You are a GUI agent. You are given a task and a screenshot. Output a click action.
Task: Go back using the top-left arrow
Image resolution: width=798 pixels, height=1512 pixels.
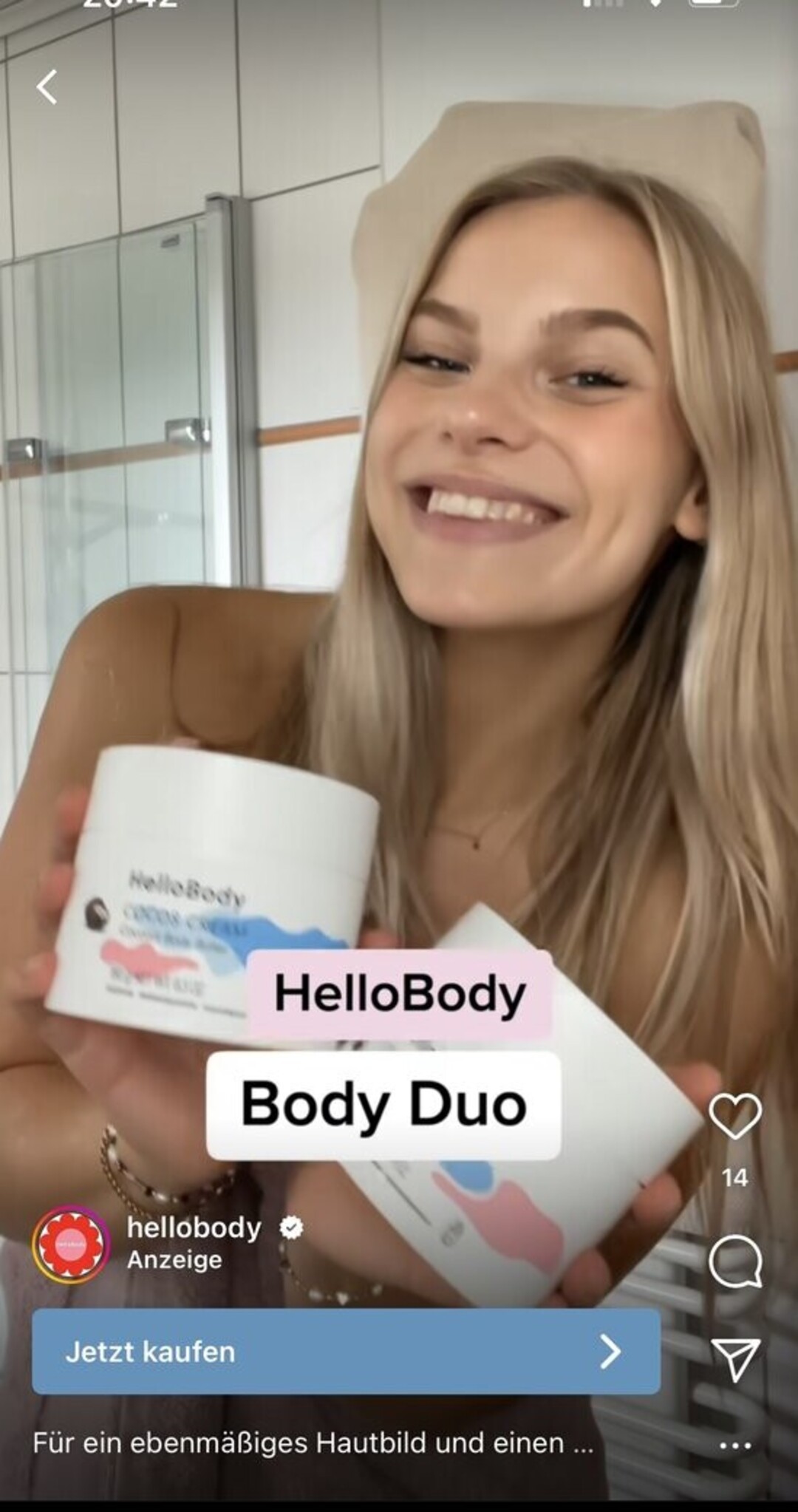tap(47, 86)
